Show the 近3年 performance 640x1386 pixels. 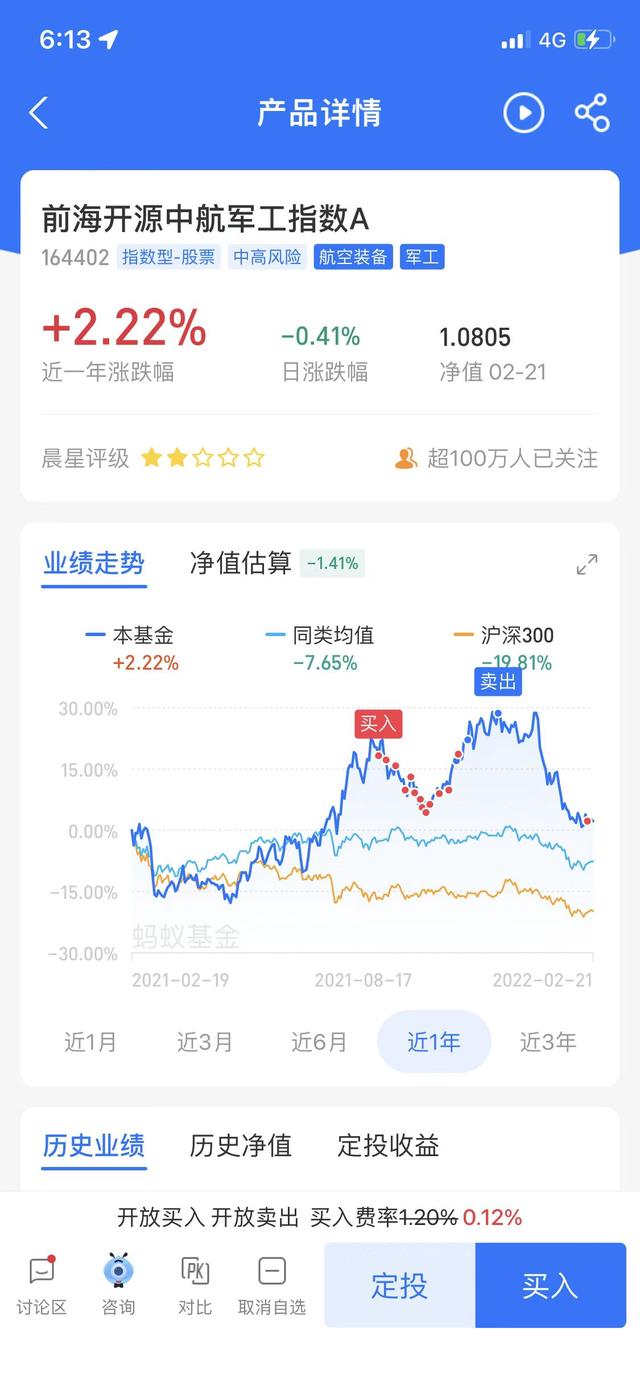click(x=548, y=1042)
